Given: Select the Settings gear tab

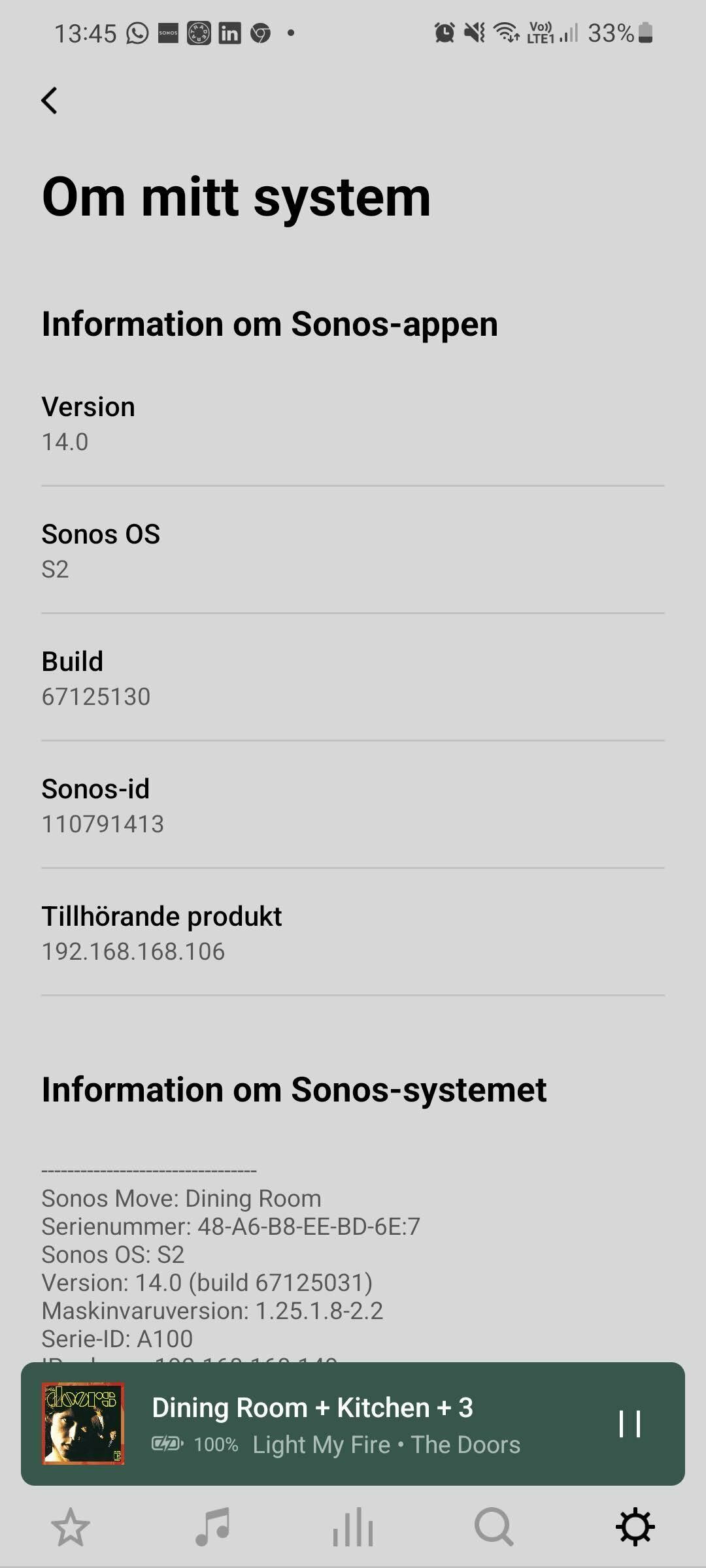Looking at the screenshot, I should pyautogui.click(x=635, y=1527).
